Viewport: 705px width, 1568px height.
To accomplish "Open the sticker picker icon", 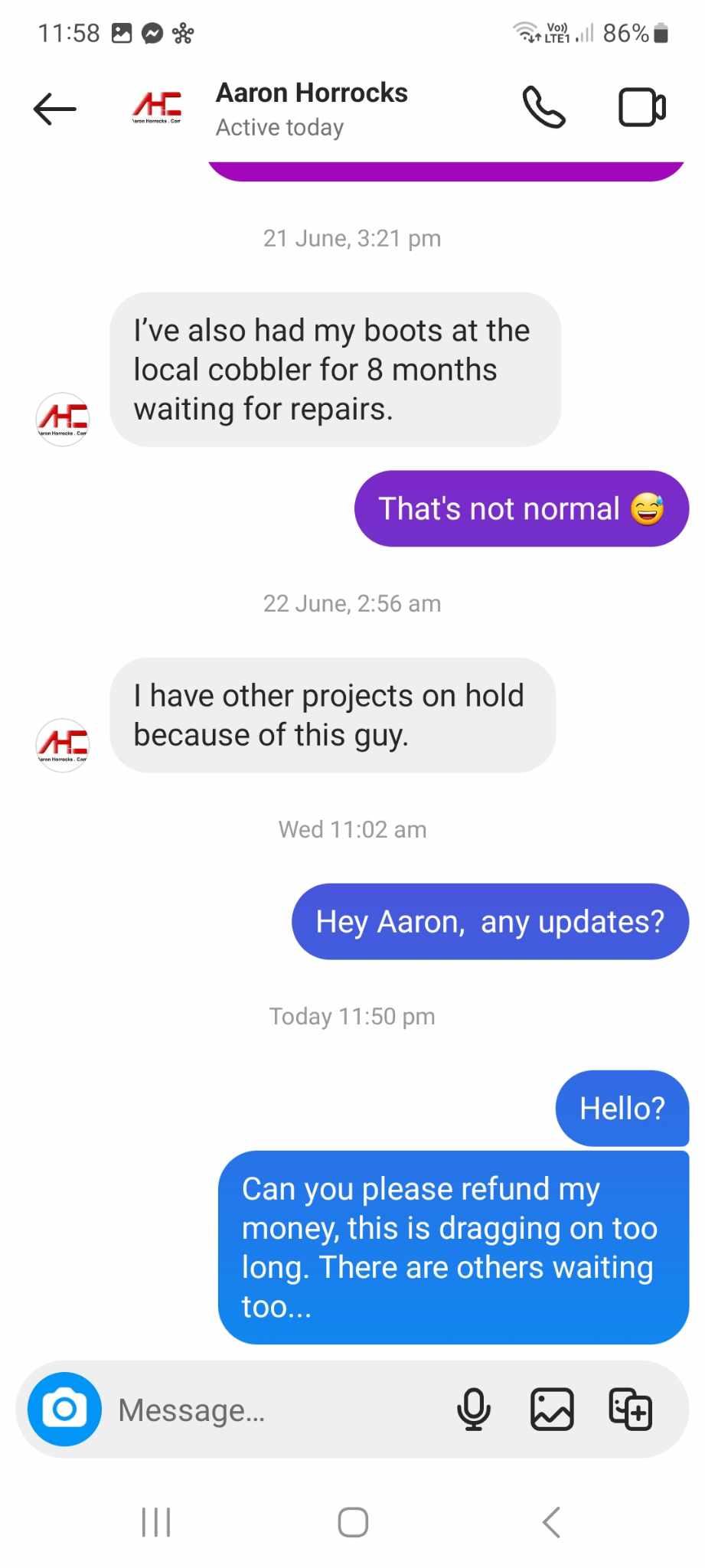I will pyautogui.click(x=631, y=1409).
